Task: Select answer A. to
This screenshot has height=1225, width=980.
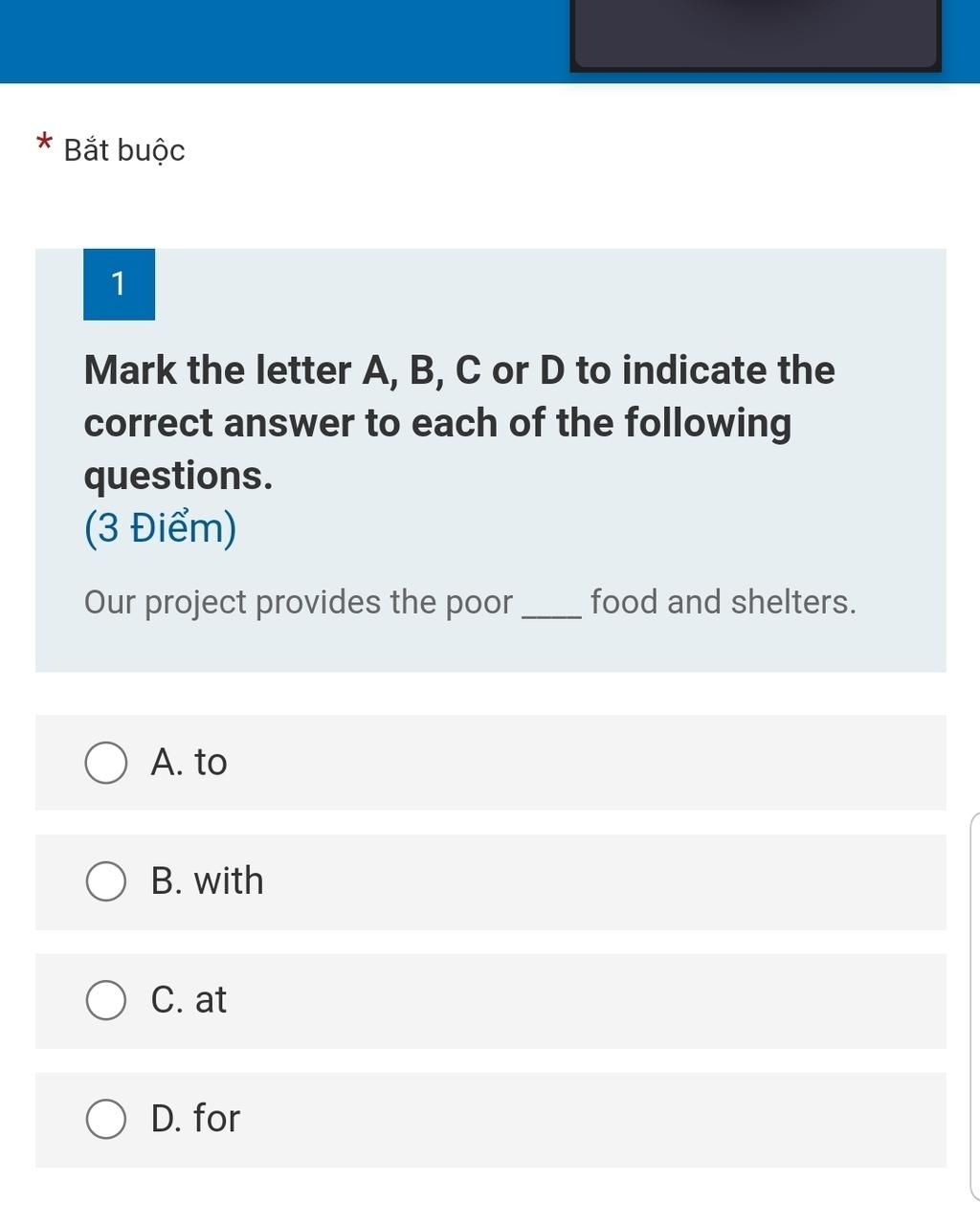Action: (x=106, y=763)
